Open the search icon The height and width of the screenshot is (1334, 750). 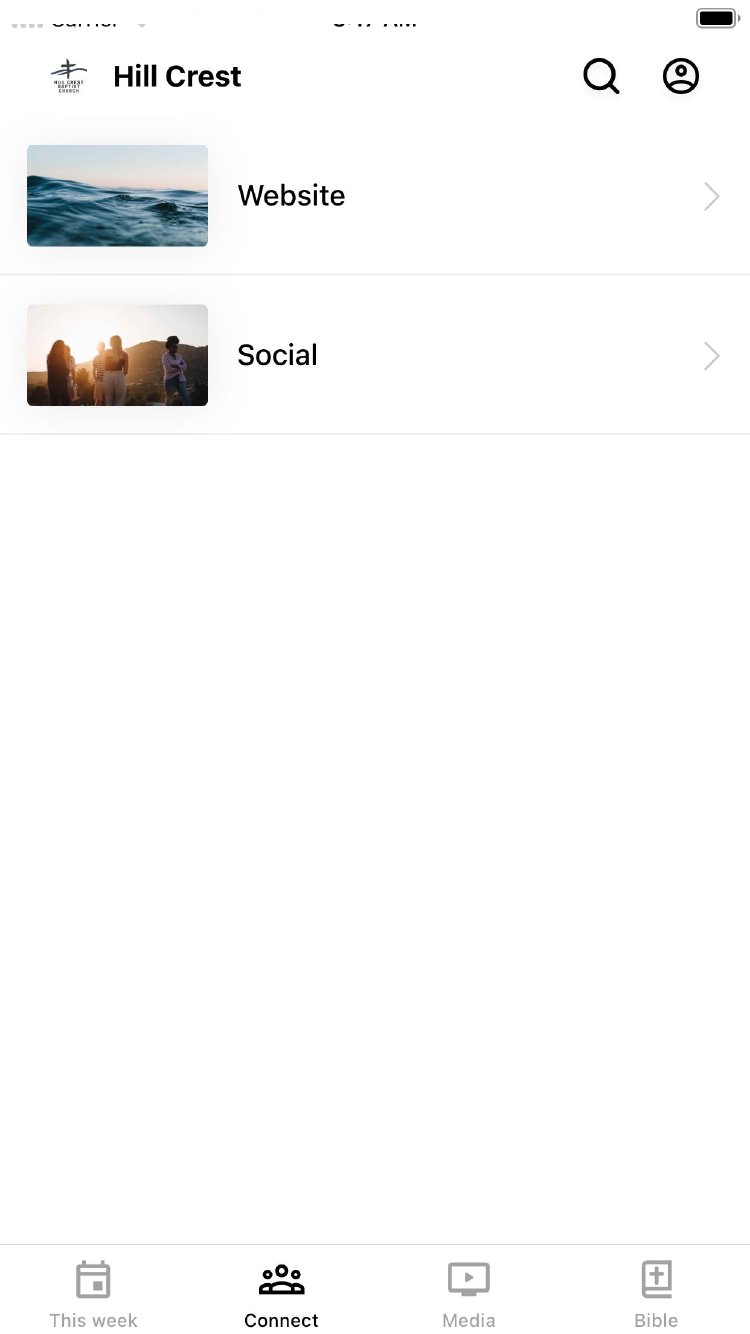601,76
